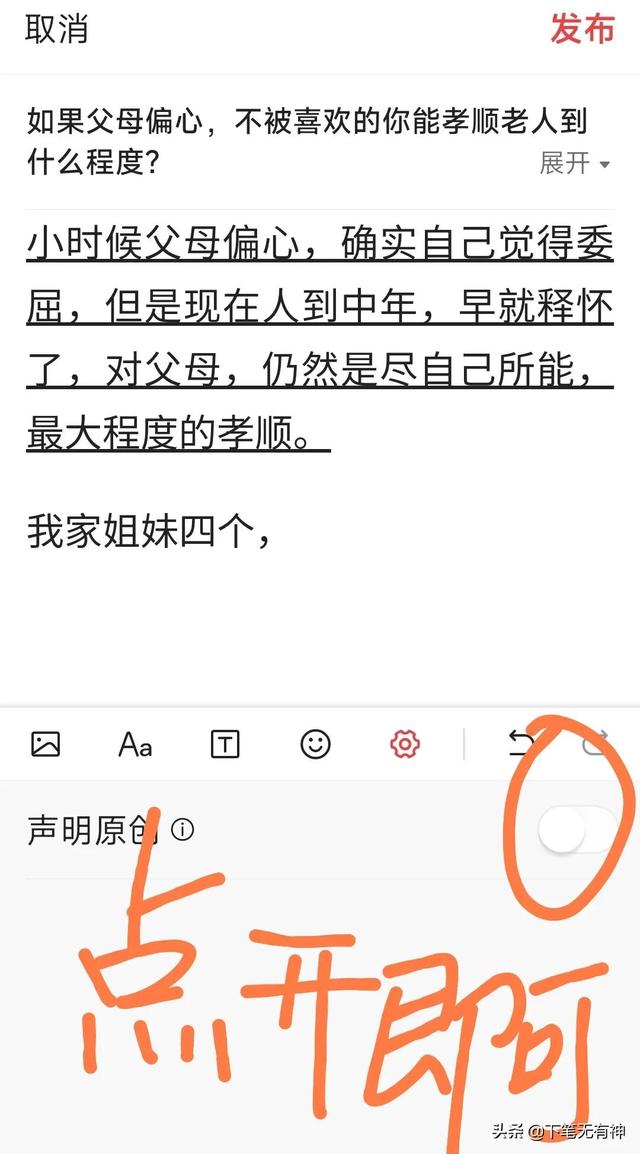
Task: Expand the question with 展开
Action: click(x=574, y=163)
